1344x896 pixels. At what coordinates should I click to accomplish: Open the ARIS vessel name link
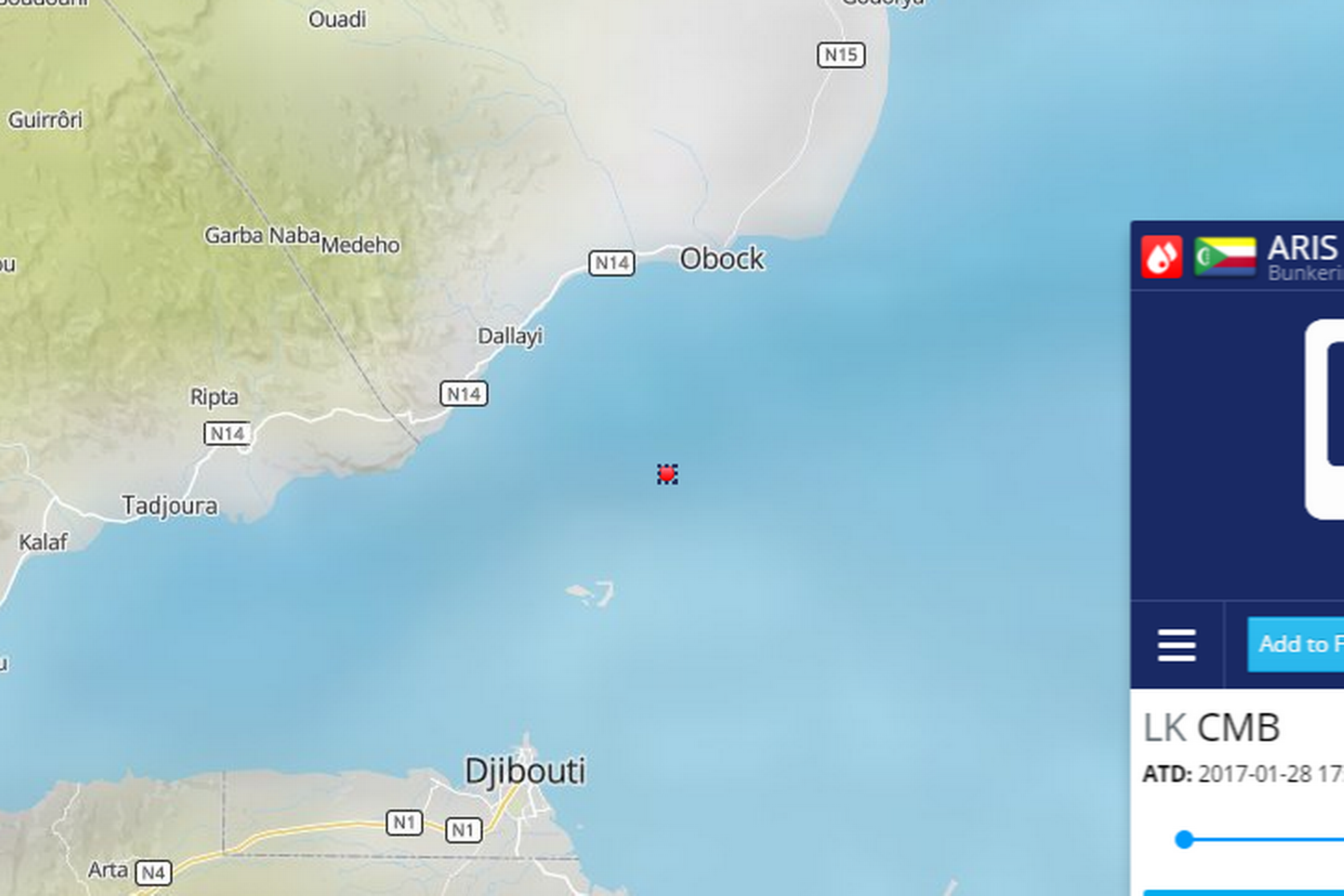tap(1304, 248)
